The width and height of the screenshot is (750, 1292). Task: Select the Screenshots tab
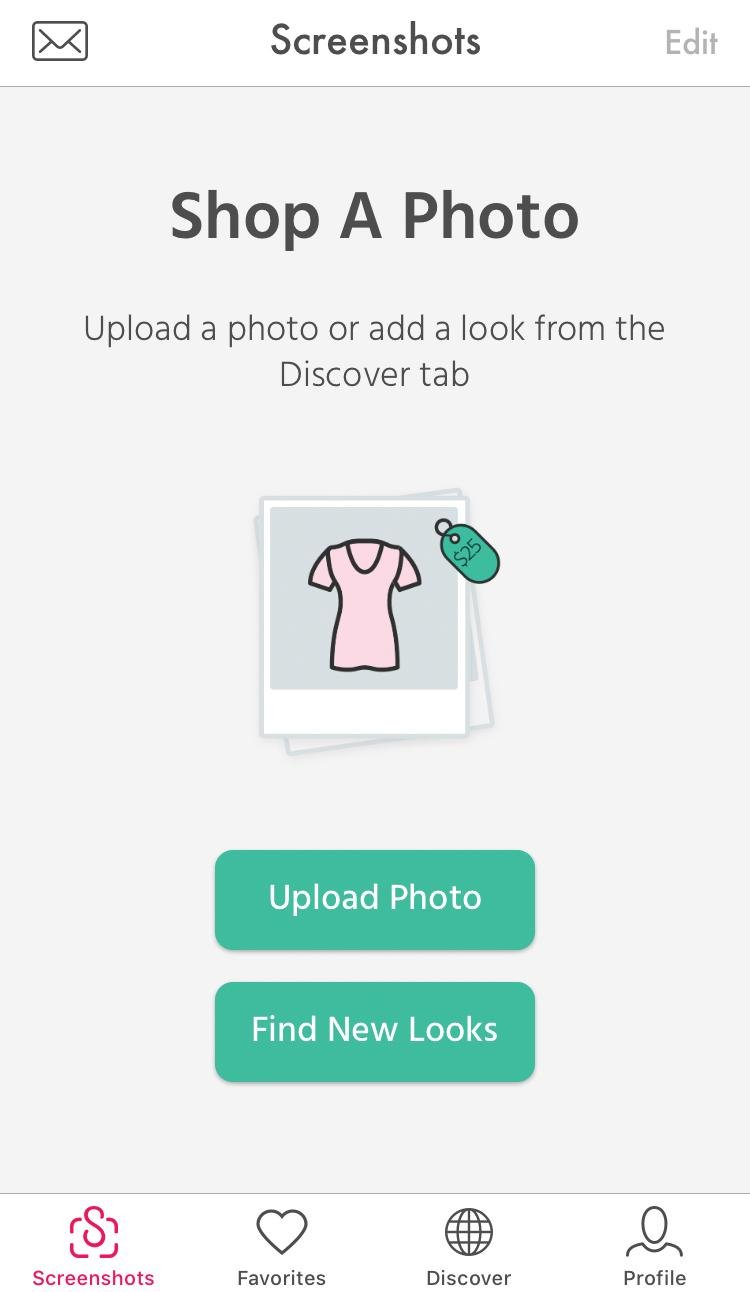point(94,1247)
